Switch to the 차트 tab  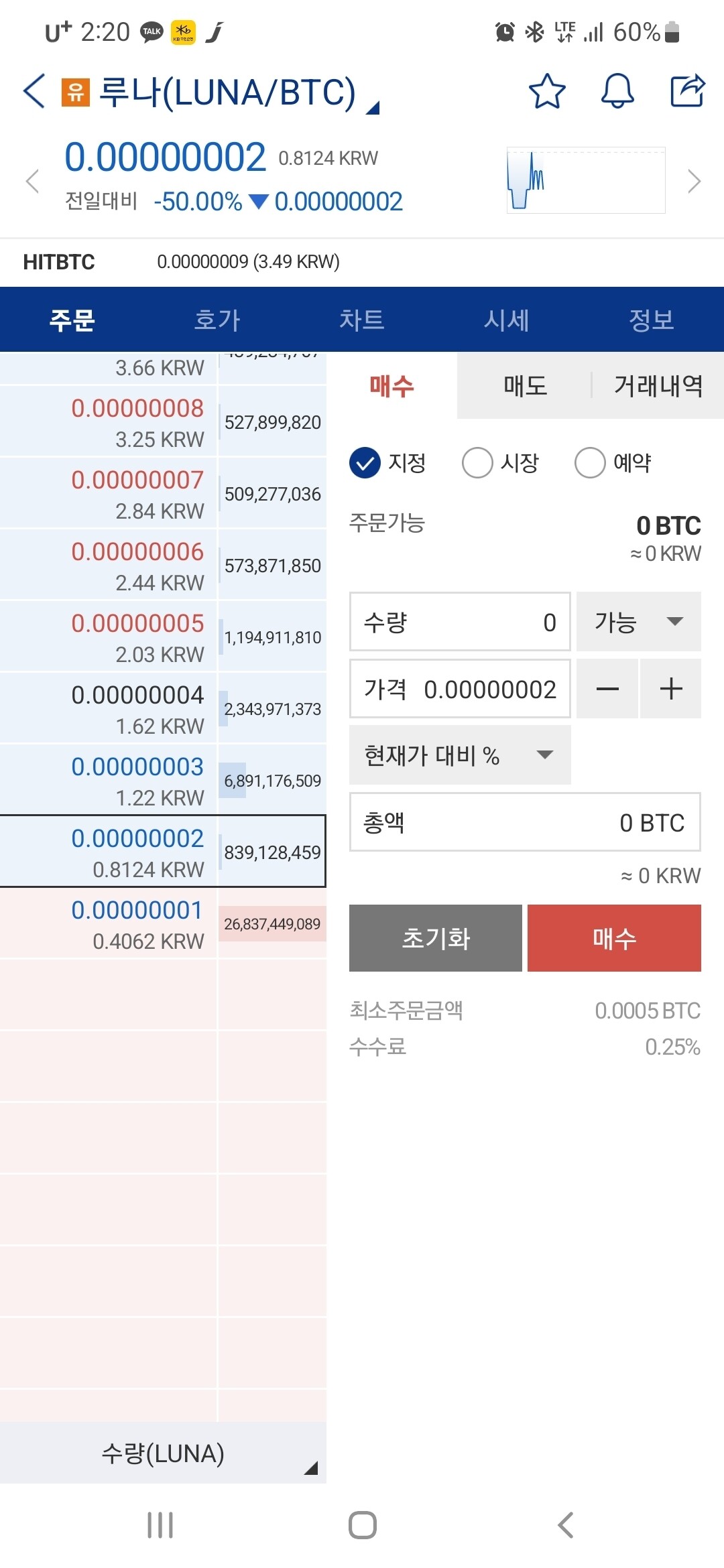pos(362,320)
